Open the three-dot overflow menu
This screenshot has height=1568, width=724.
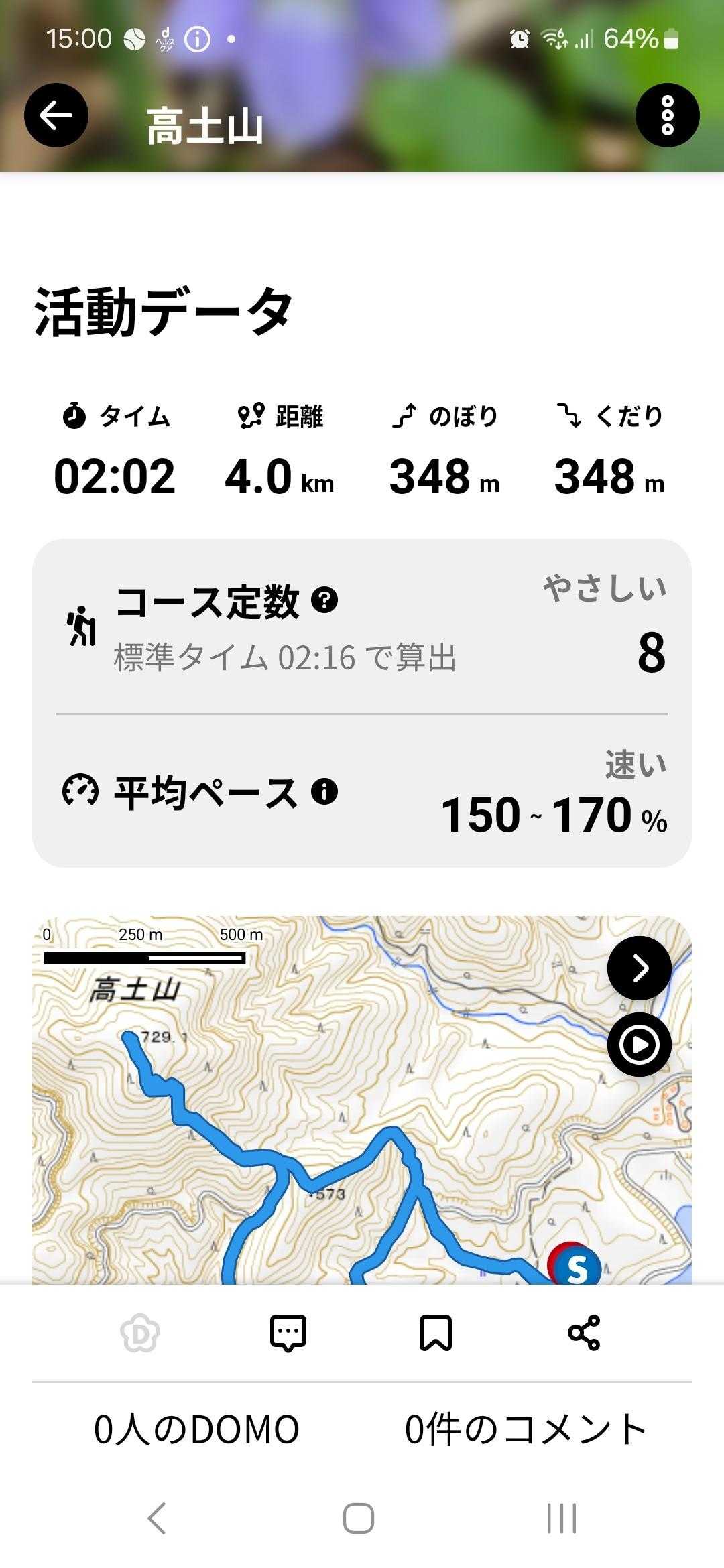tap(667, 115)
